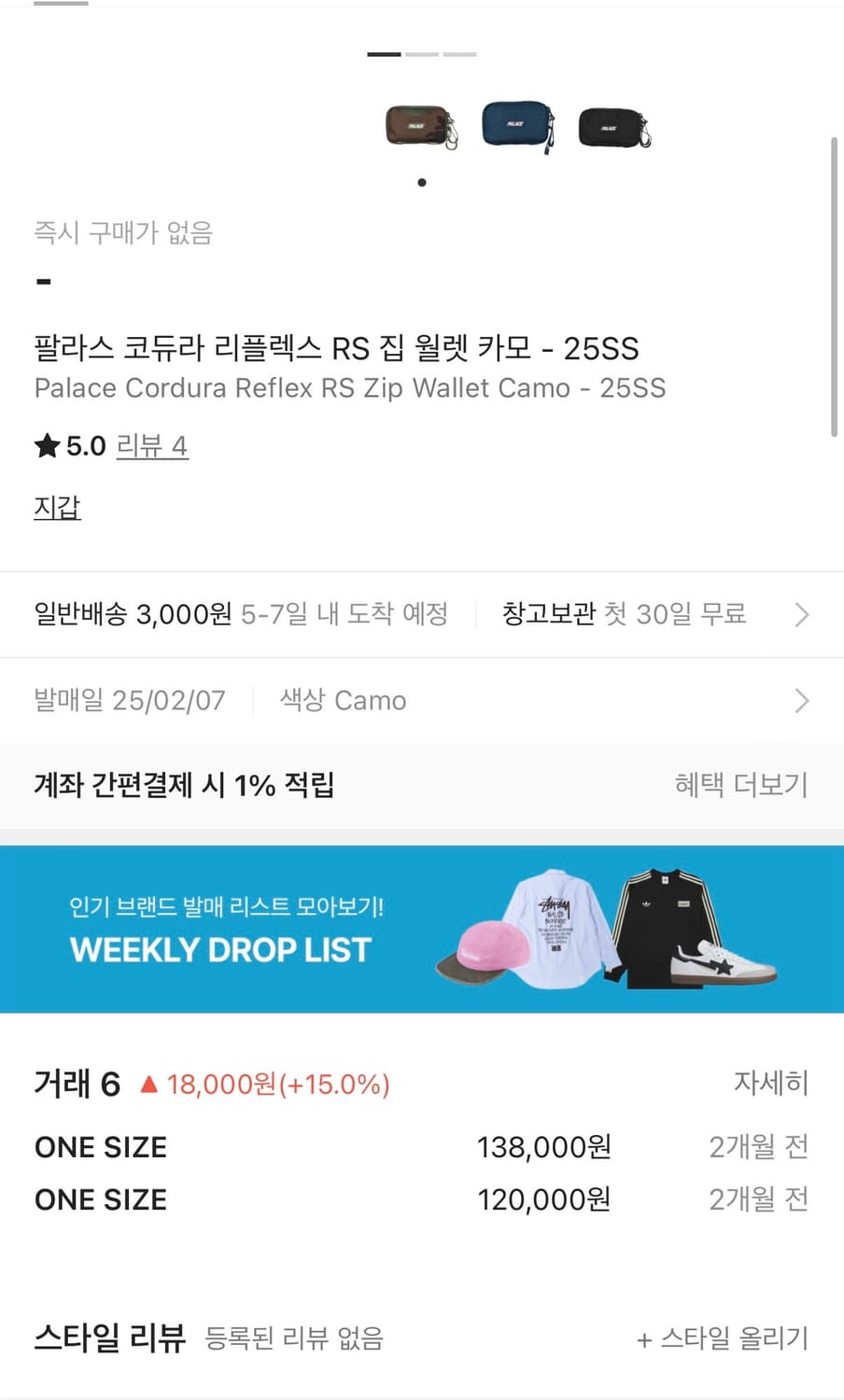Image resolution: width=844 pixels, height=1400 pixels.
Task: Click the carousel dot indicator below images
Action: click(422, 183)
